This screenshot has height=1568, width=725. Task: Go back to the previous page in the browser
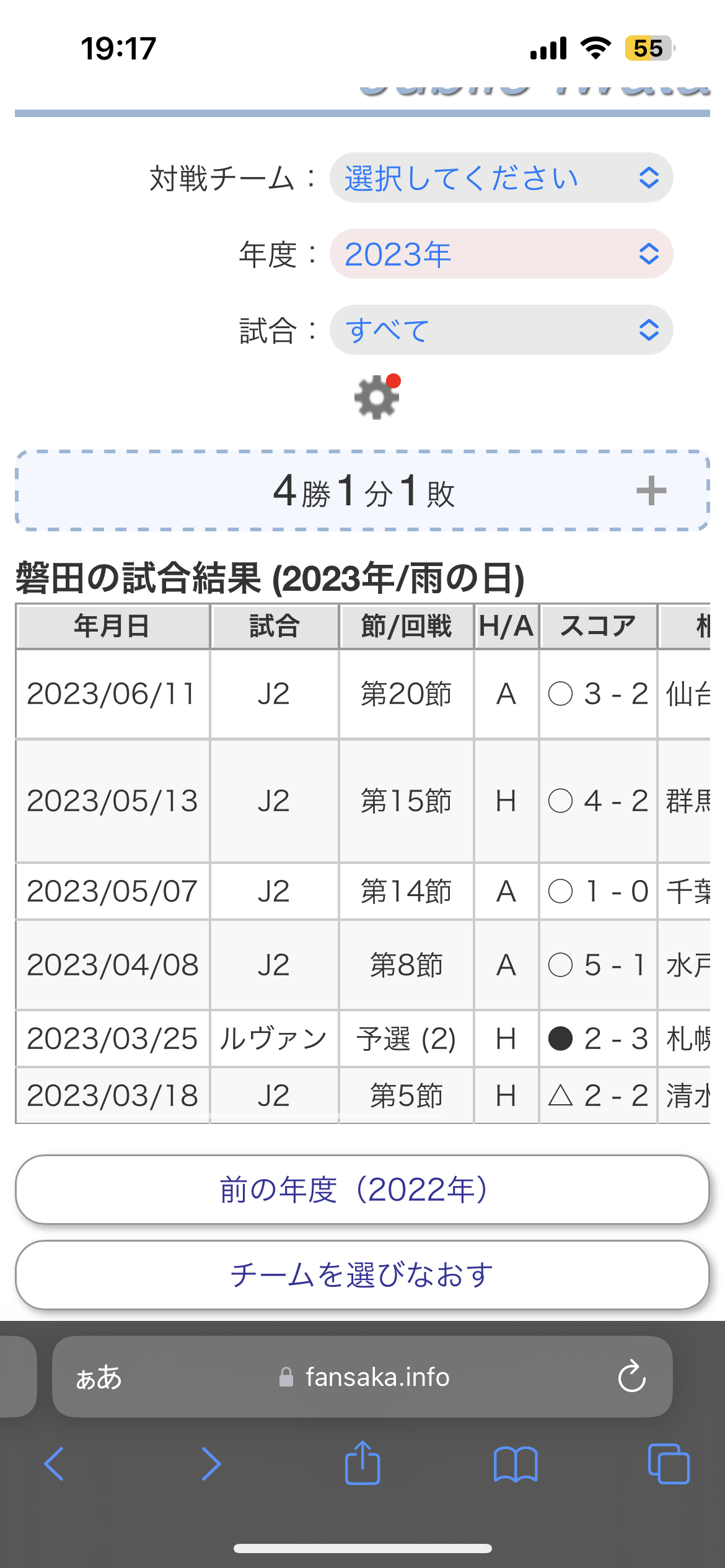(x=54, y=1464)
